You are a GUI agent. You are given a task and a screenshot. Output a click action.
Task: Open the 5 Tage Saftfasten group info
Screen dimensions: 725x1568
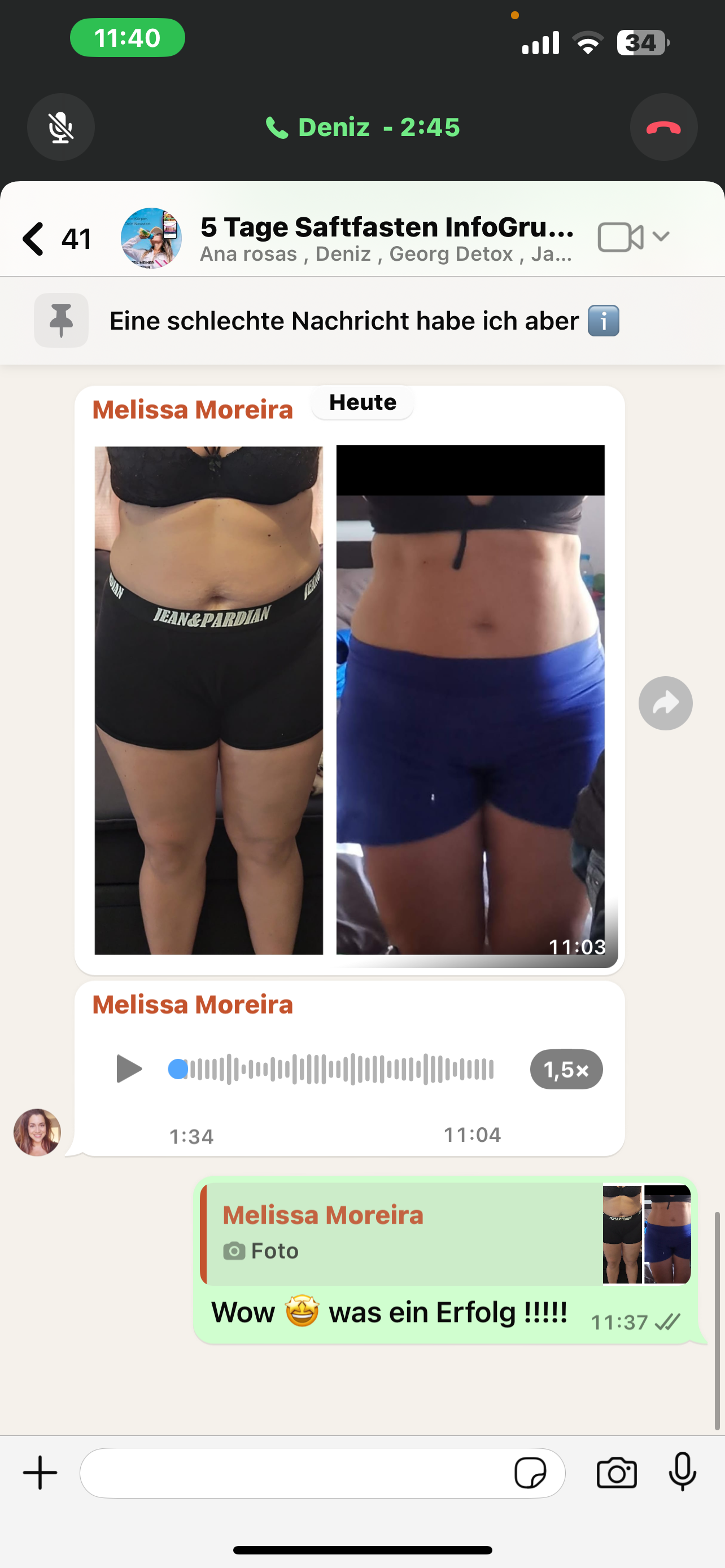click(x=386, y=238)
